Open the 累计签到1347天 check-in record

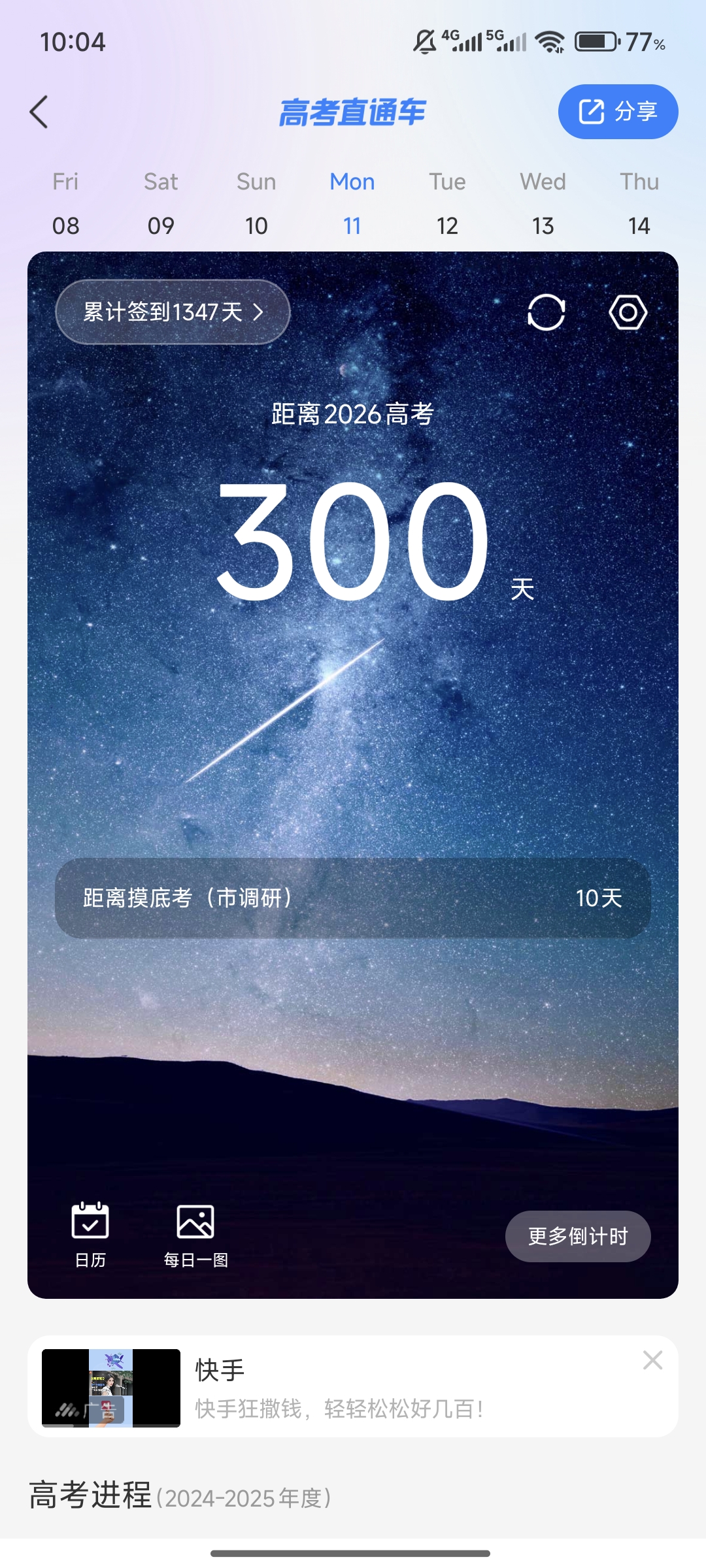[173, 312]
